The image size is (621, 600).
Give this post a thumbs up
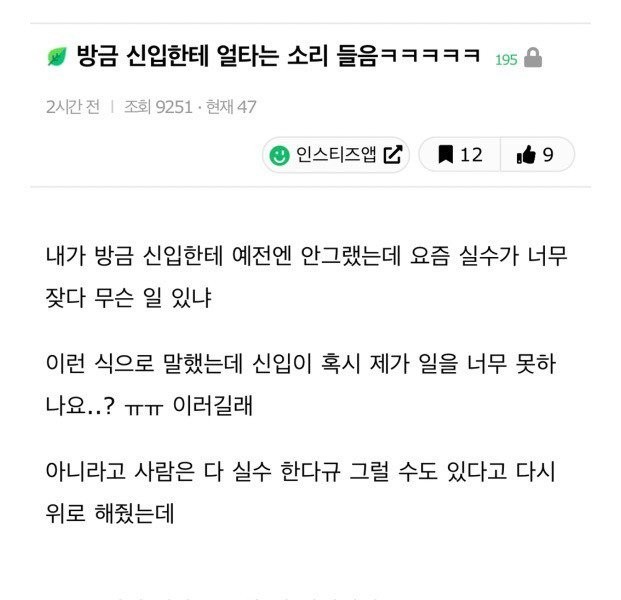pos(537,154)
